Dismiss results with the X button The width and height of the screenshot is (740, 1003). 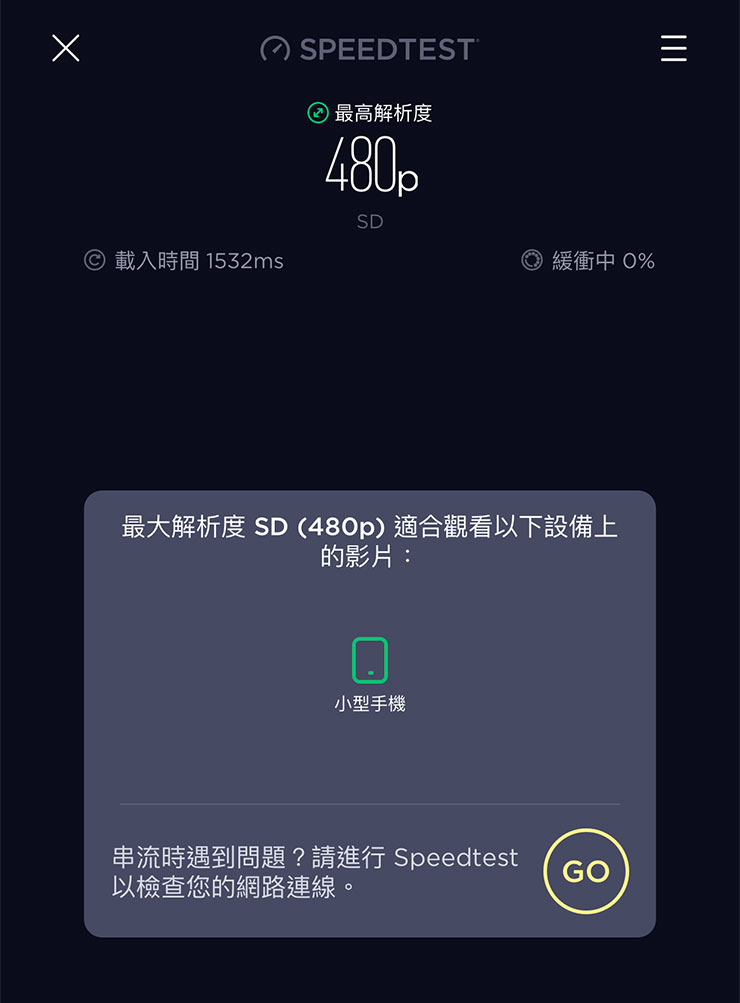pos(65,48)
